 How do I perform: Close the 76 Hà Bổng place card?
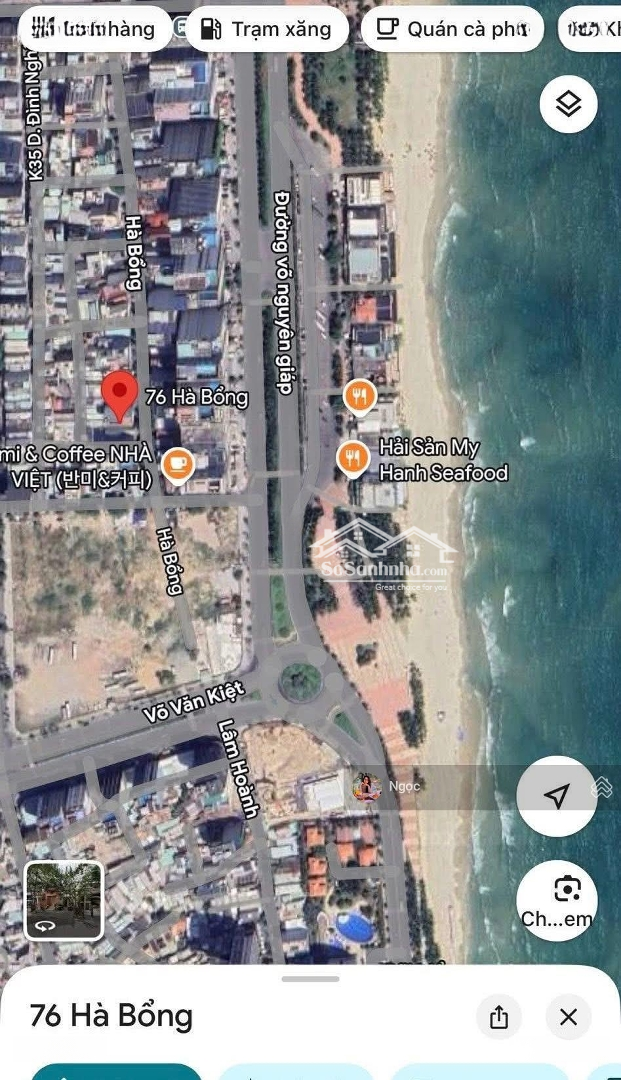(568, 1017)
